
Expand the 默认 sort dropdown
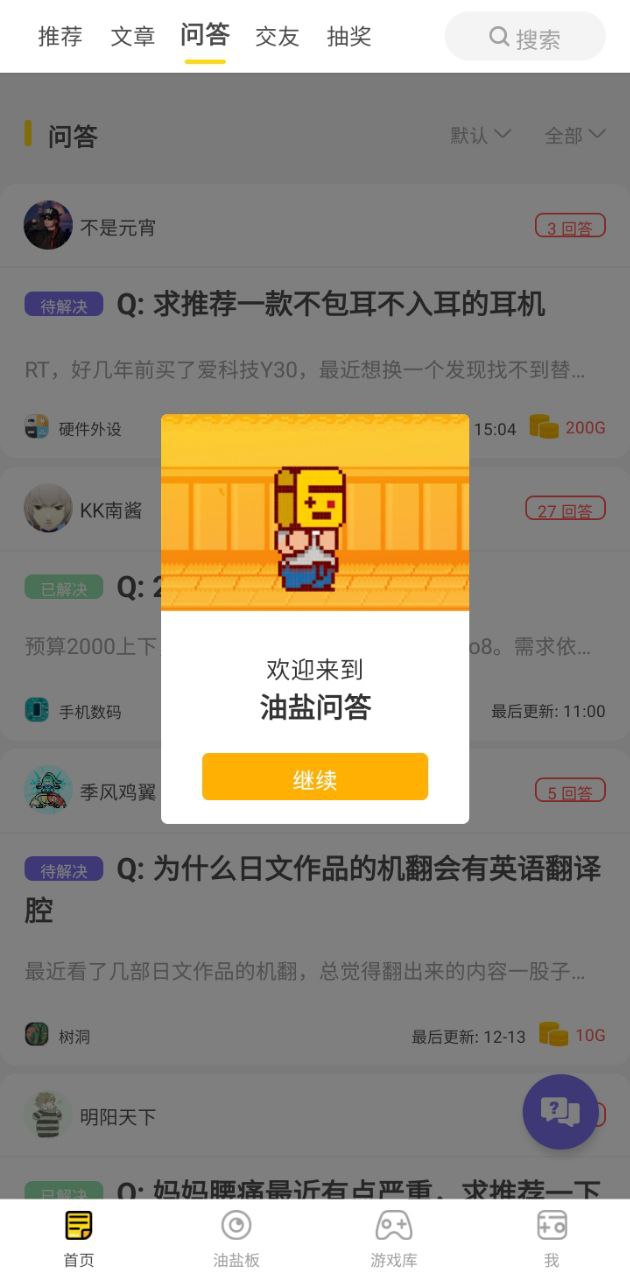480,135
